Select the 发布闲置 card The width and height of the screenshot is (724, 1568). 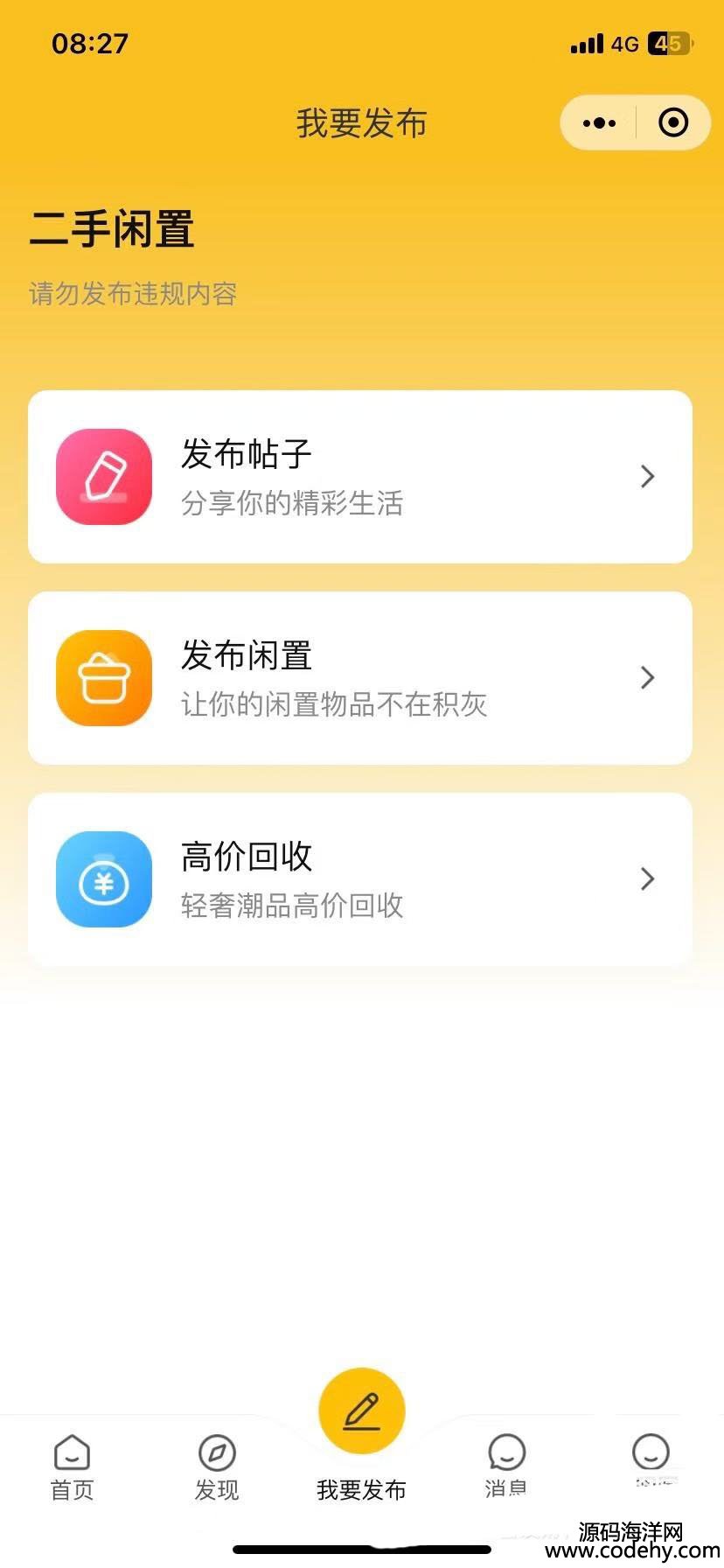click(x=360, y=678)
